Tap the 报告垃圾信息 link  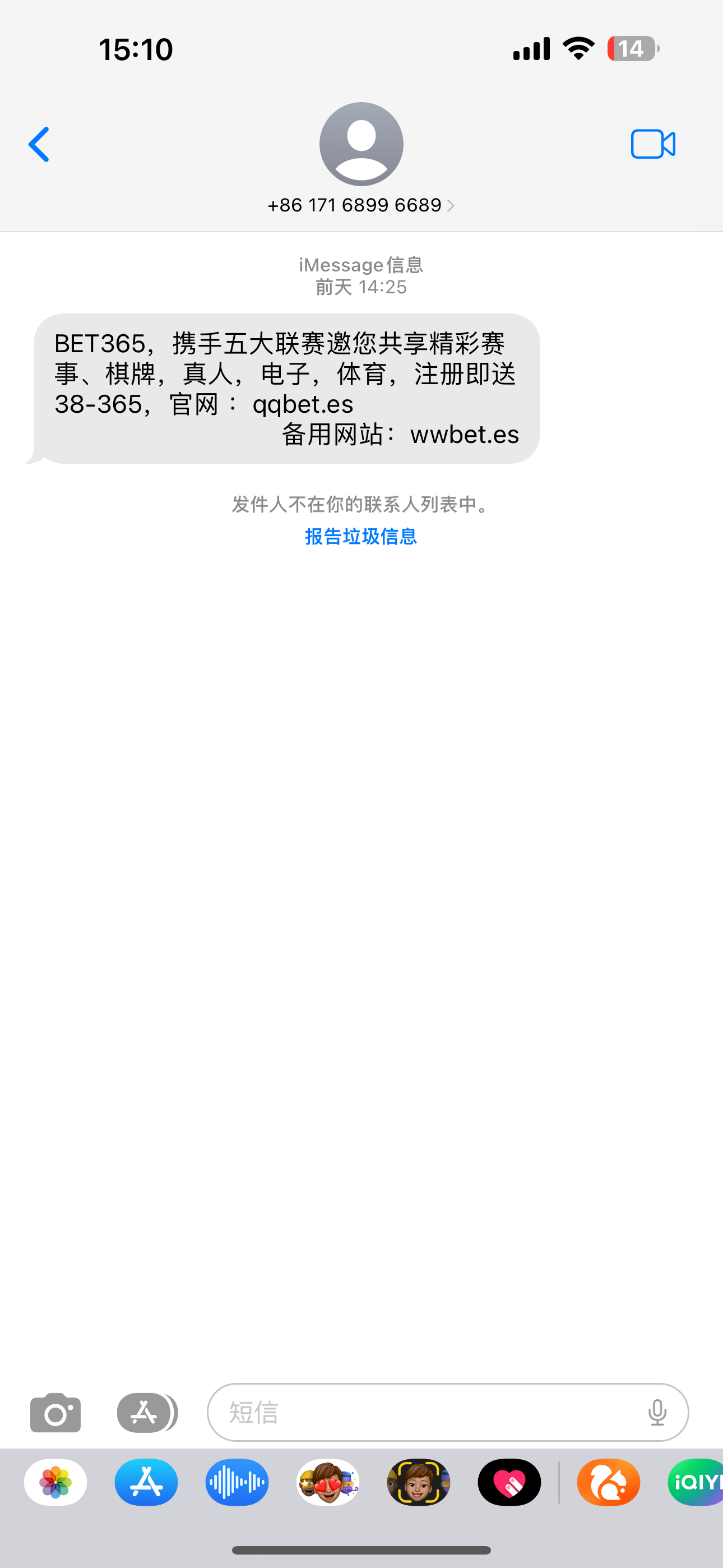coord(361,536)
